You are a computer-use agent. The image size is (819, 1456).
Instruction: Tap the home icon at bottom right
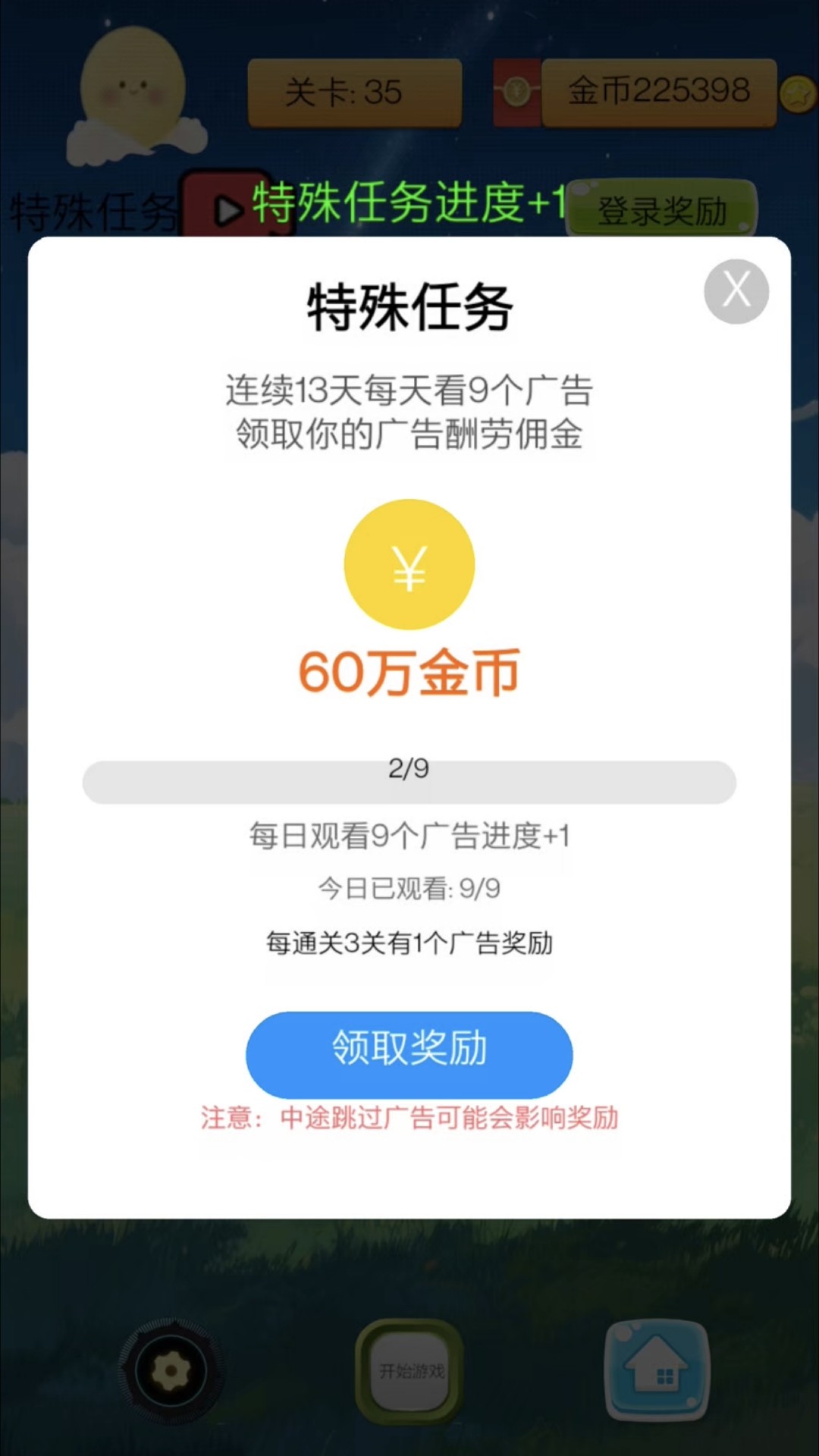(654, 1369)
